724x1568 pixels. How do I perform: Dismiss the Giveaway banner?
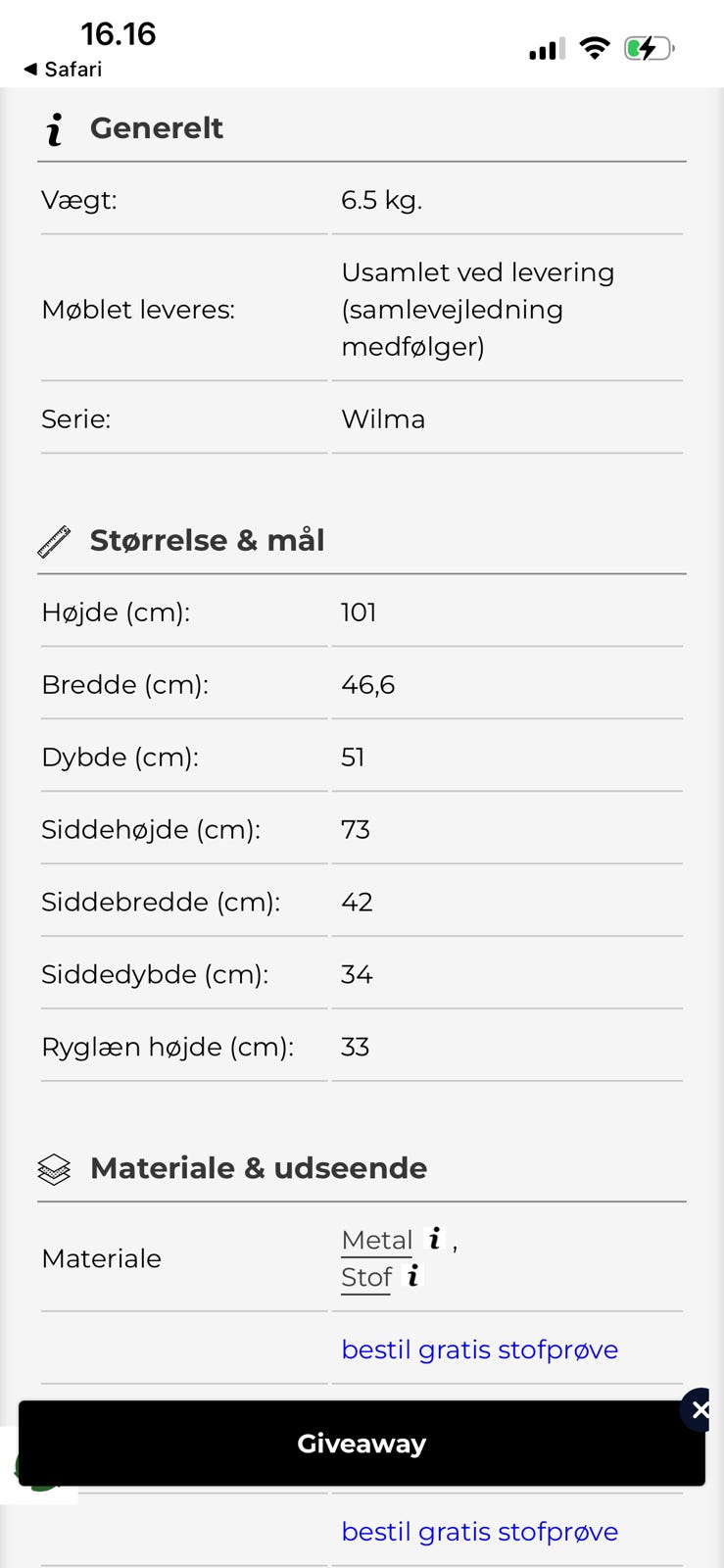click(699, 1410)
